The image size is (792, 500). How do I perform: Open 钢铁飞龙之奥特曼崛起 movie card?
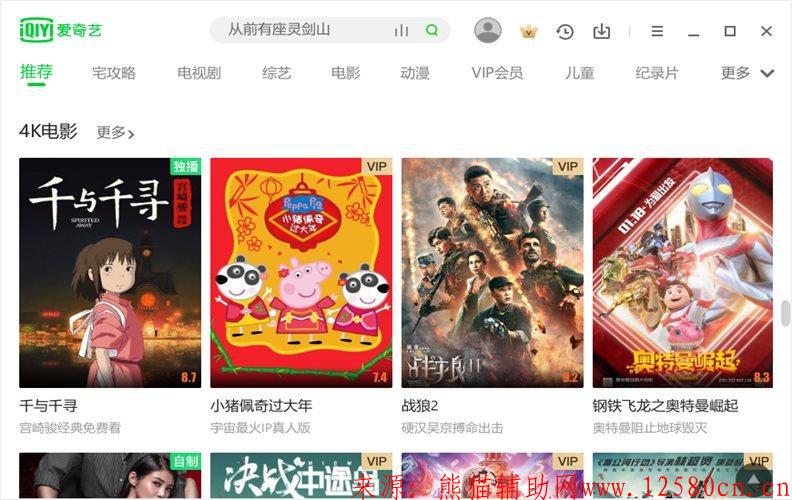tap(682, 272)
